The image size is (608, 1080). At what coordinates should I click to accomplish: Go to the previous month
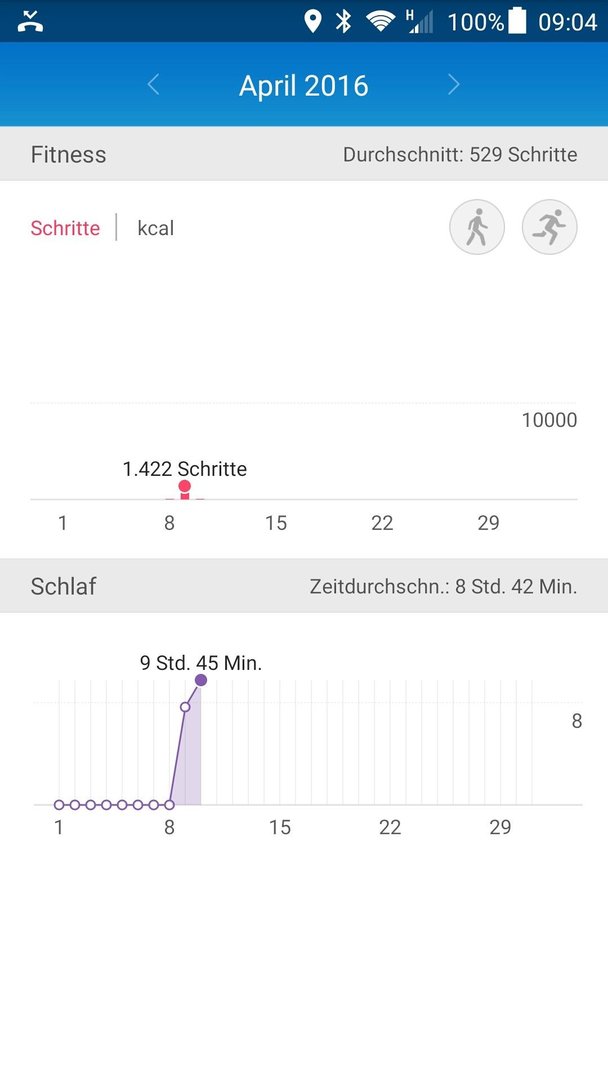[x=154, y=85]
